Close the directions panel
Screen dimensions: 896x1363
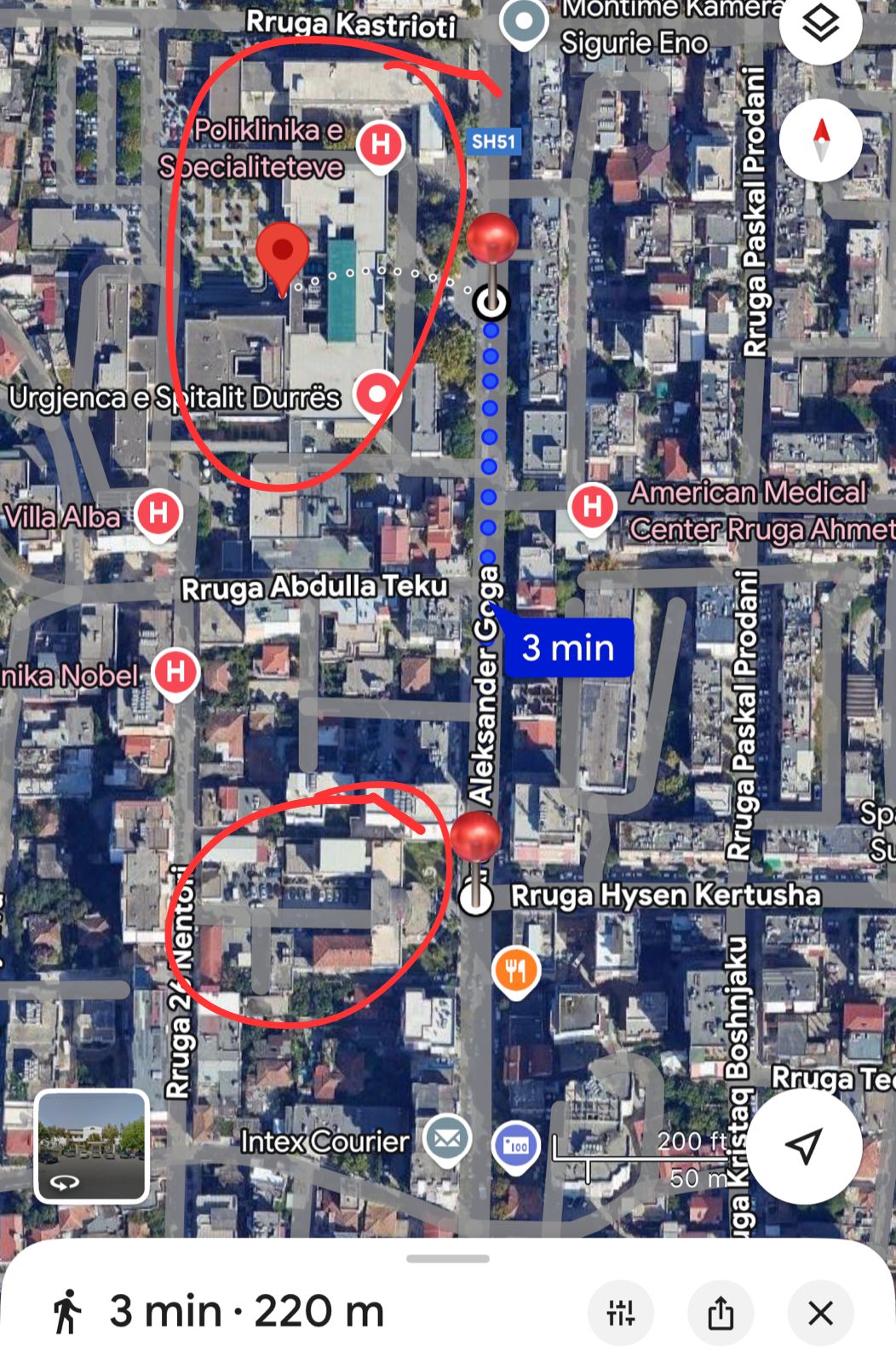coord(820,1313)
